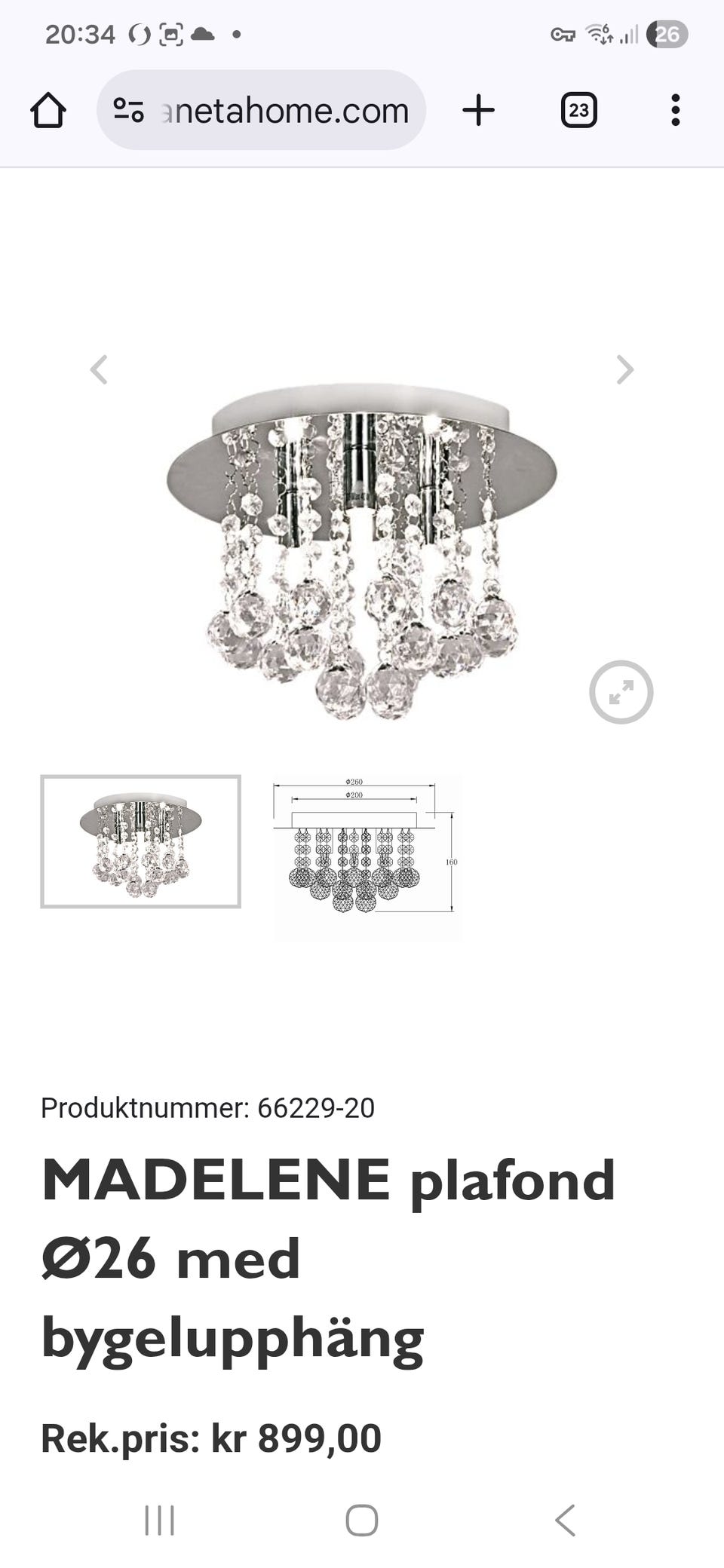Go to the browser home page
This screenshot has width=724, height=1568.
(x=48, y=111)
